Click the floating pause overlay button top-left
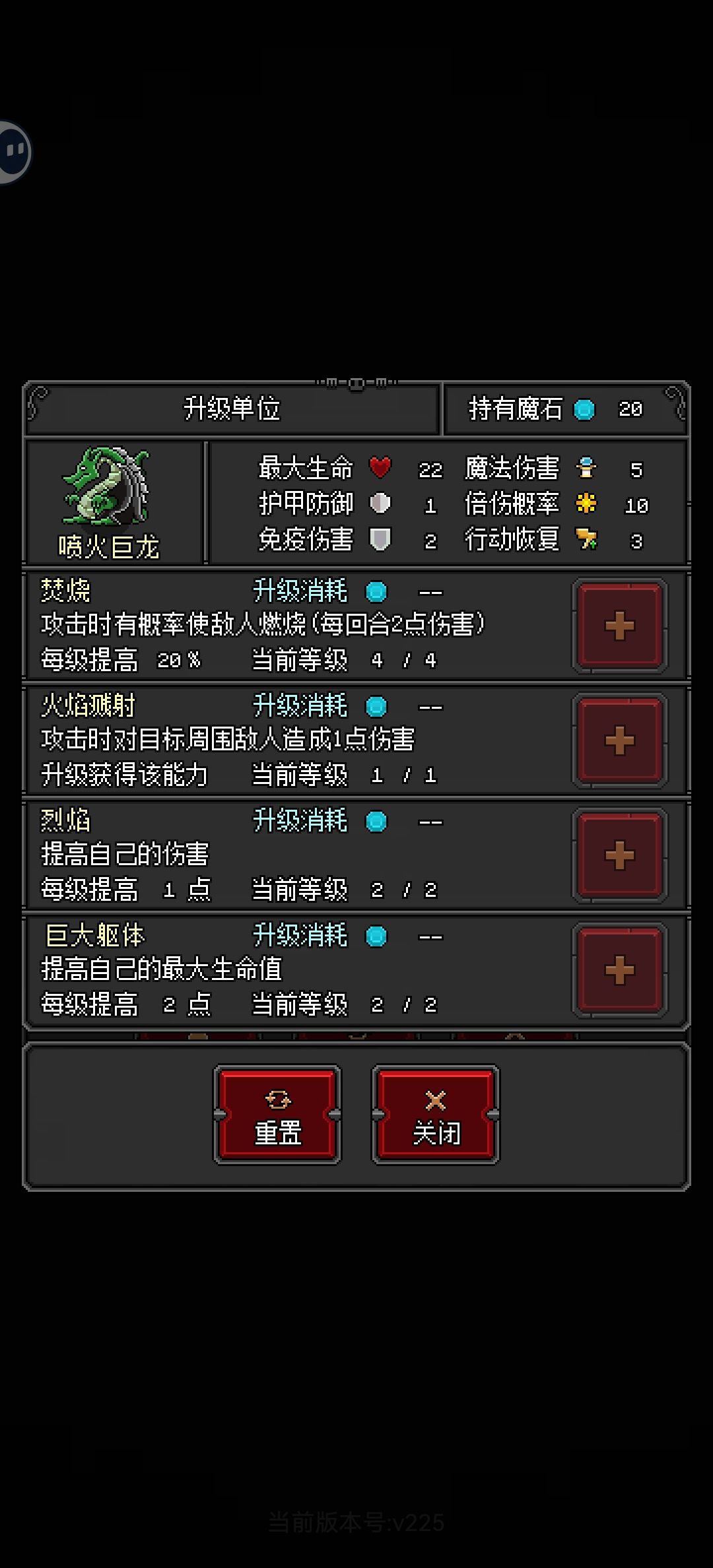 coord(15,151)
